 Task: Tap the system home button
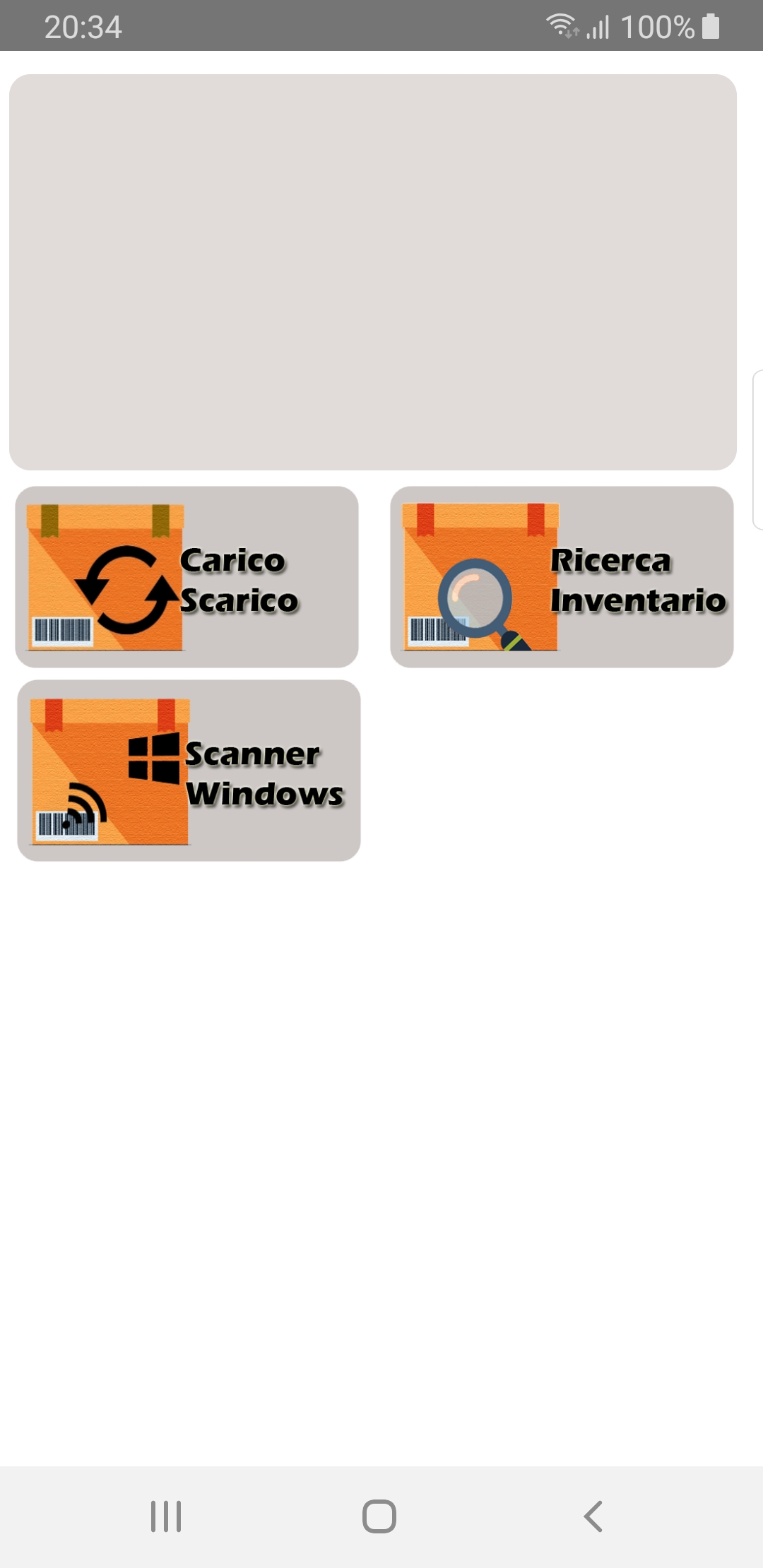379,1516
